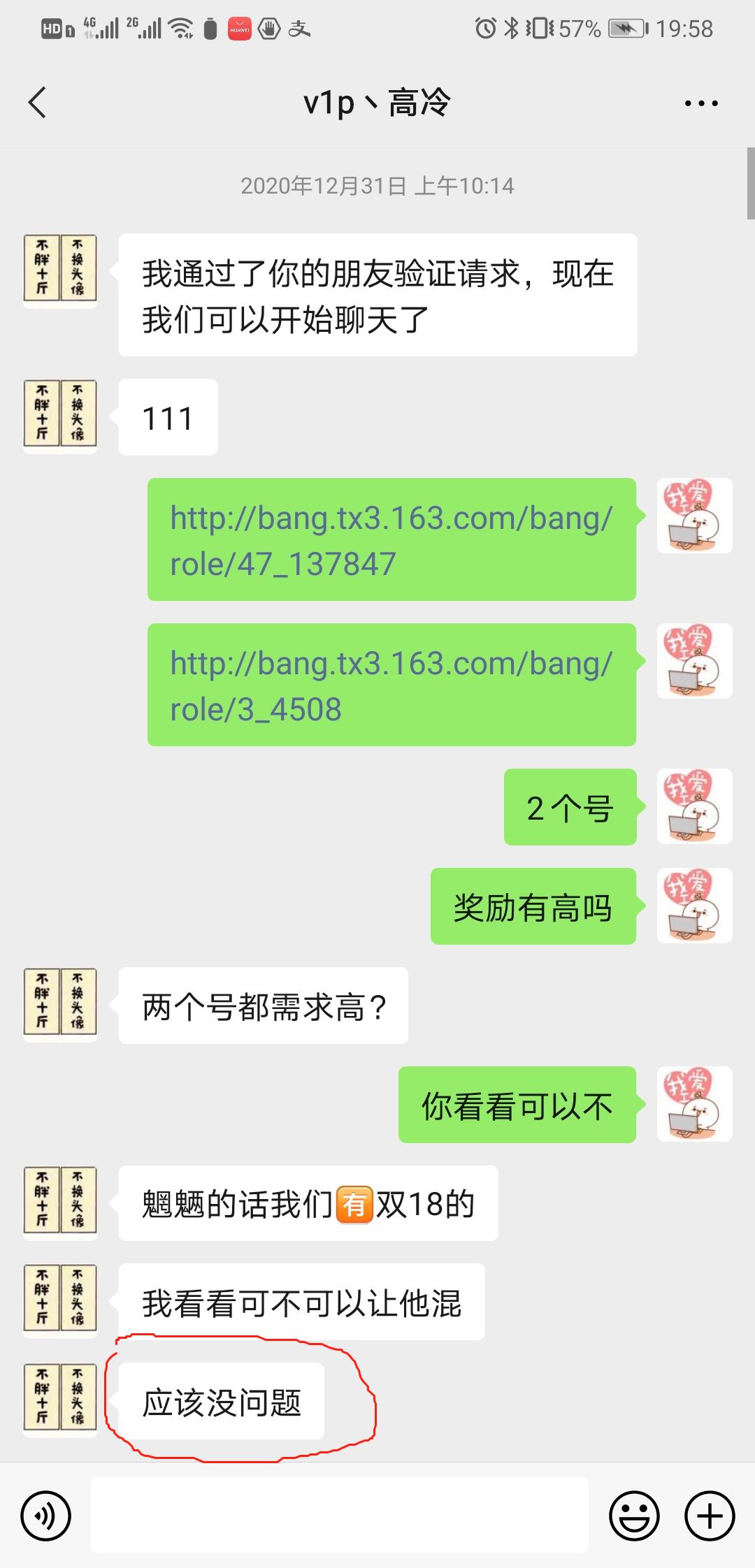Switch to voice message input
This screenshot has height=1568, width=755.
tap(45, 1517)
